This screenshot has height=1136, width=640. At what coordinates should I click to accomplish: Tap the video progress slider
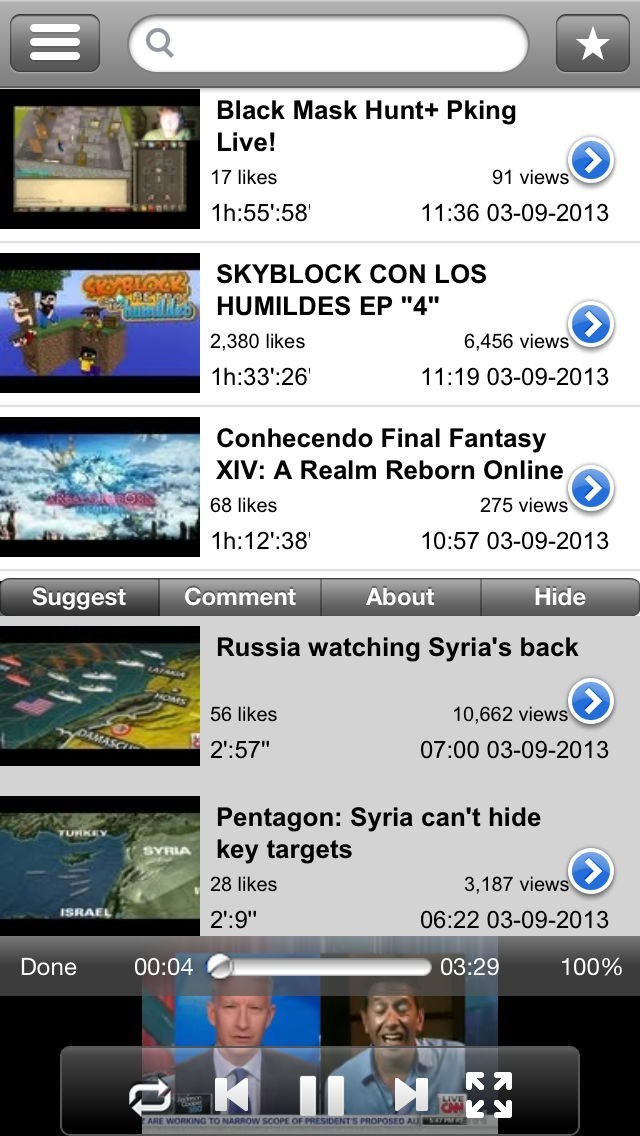pyautogui.click(x=320, y=967)
